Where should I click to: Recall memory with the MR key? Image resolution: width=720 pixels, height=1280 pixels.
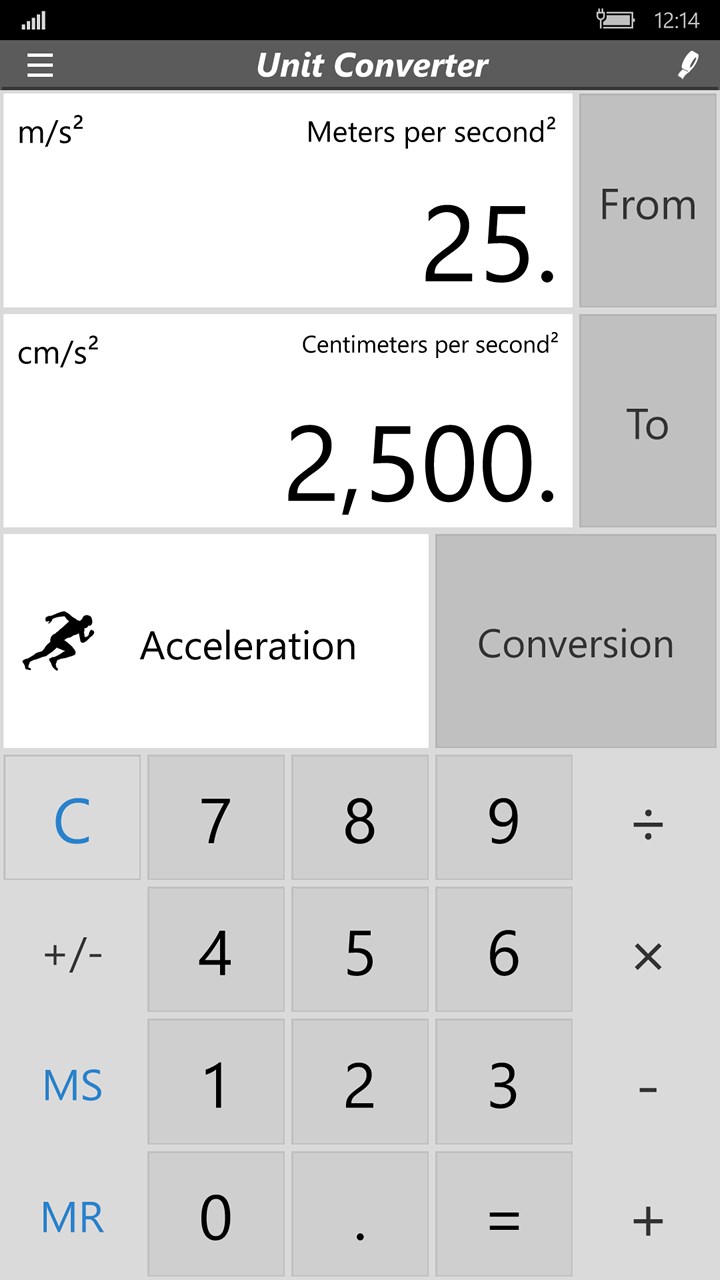click(71, 1215)
